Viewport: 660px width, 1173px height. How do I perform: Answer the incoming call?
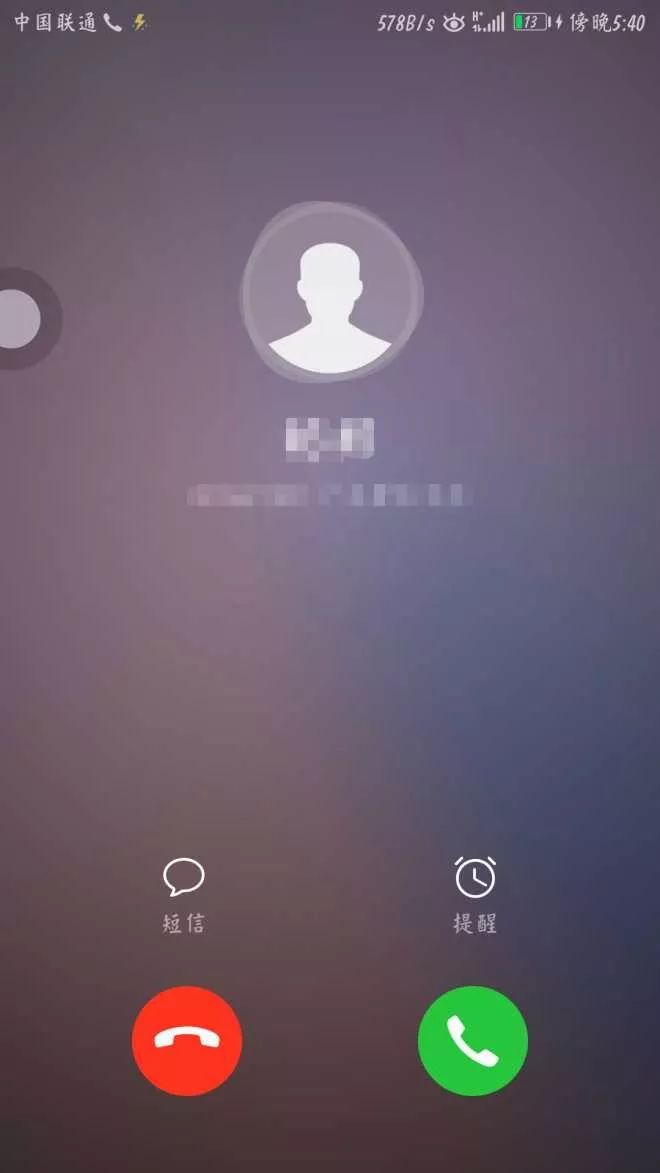472,1041
